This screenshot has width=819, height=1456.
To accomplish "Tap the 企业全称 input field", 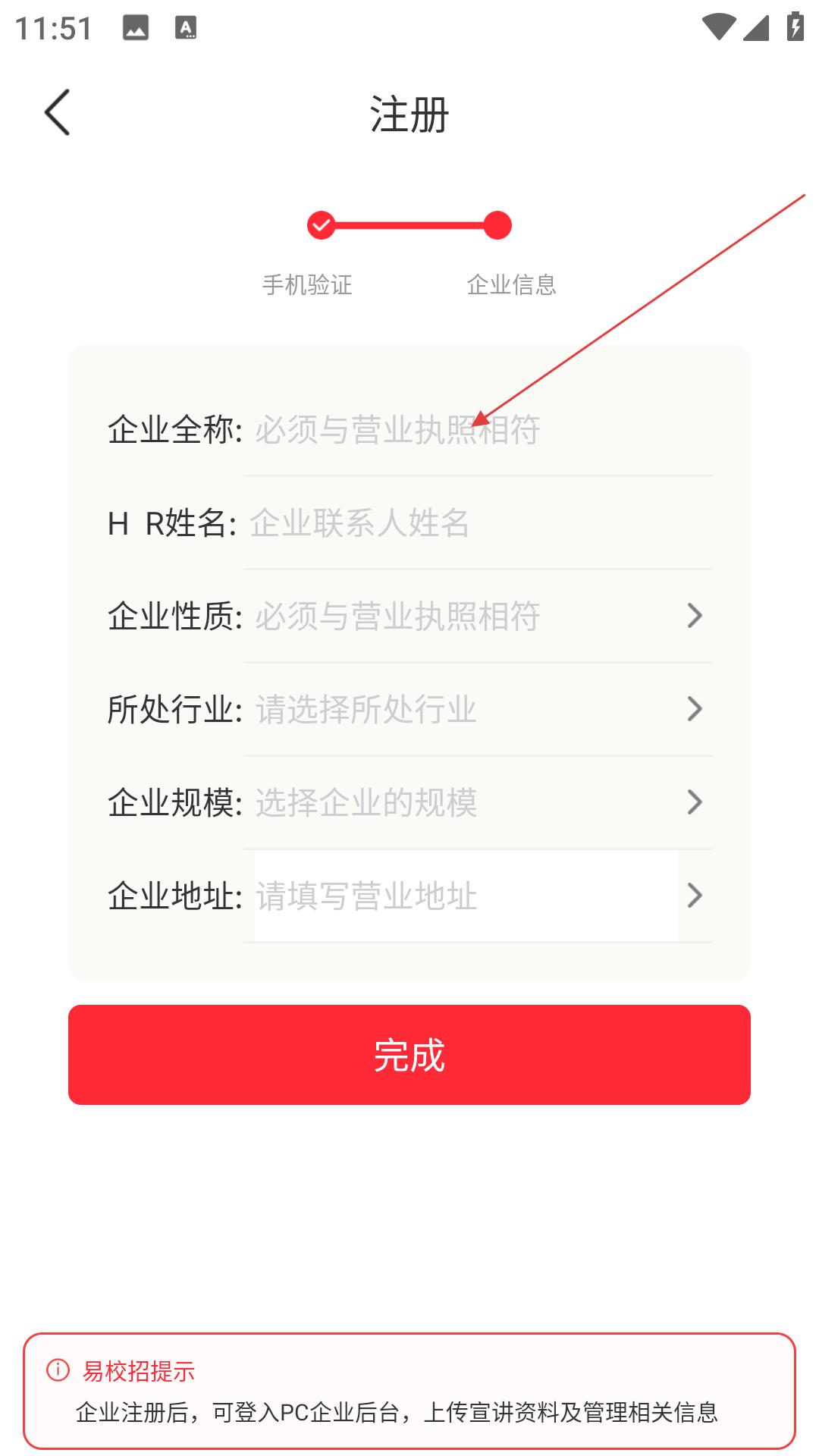I will [x=478, y=430].
